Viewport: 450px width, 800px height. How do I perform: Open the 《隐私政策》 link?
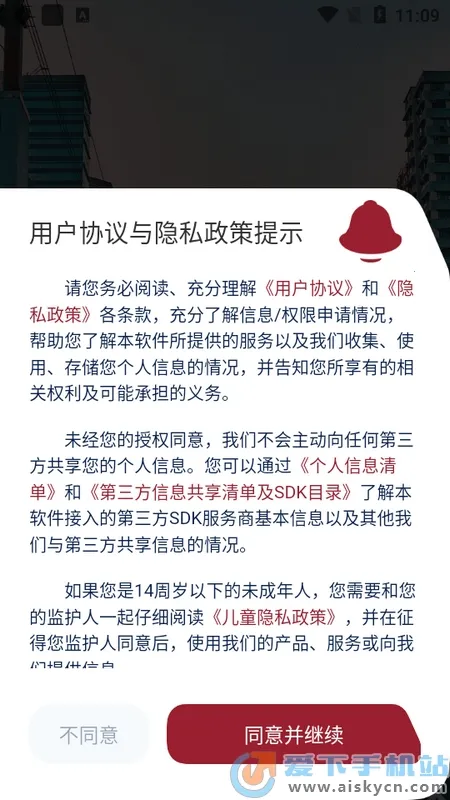(60, 314)
